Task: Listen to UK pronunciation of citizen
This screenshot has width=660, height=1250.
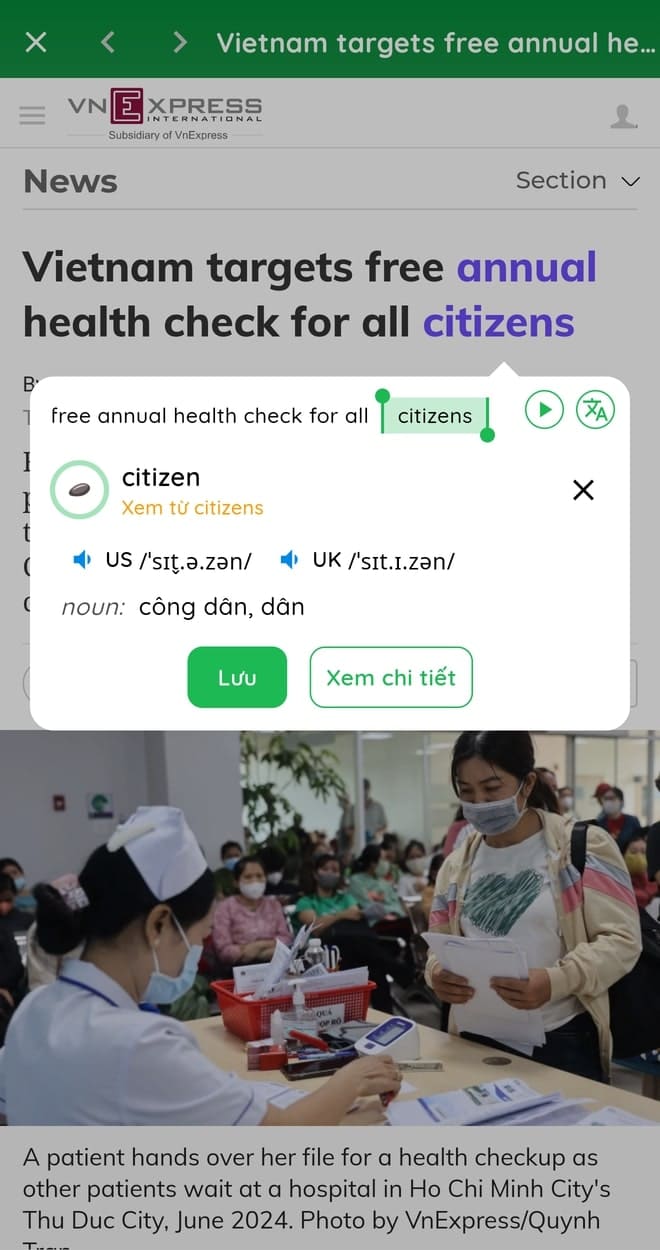Action: (289, 560)
